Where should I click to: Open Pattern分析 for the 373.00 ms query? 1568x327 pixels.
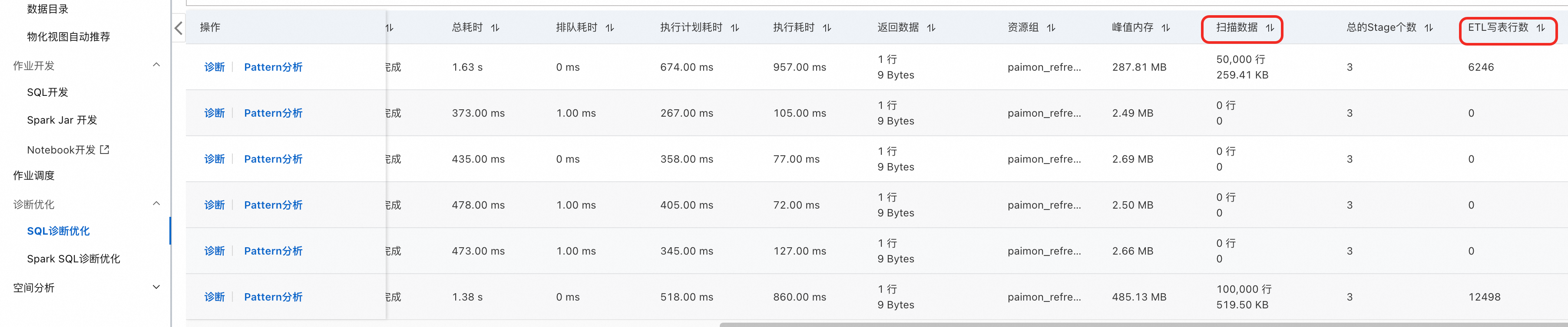coord(273,113)
